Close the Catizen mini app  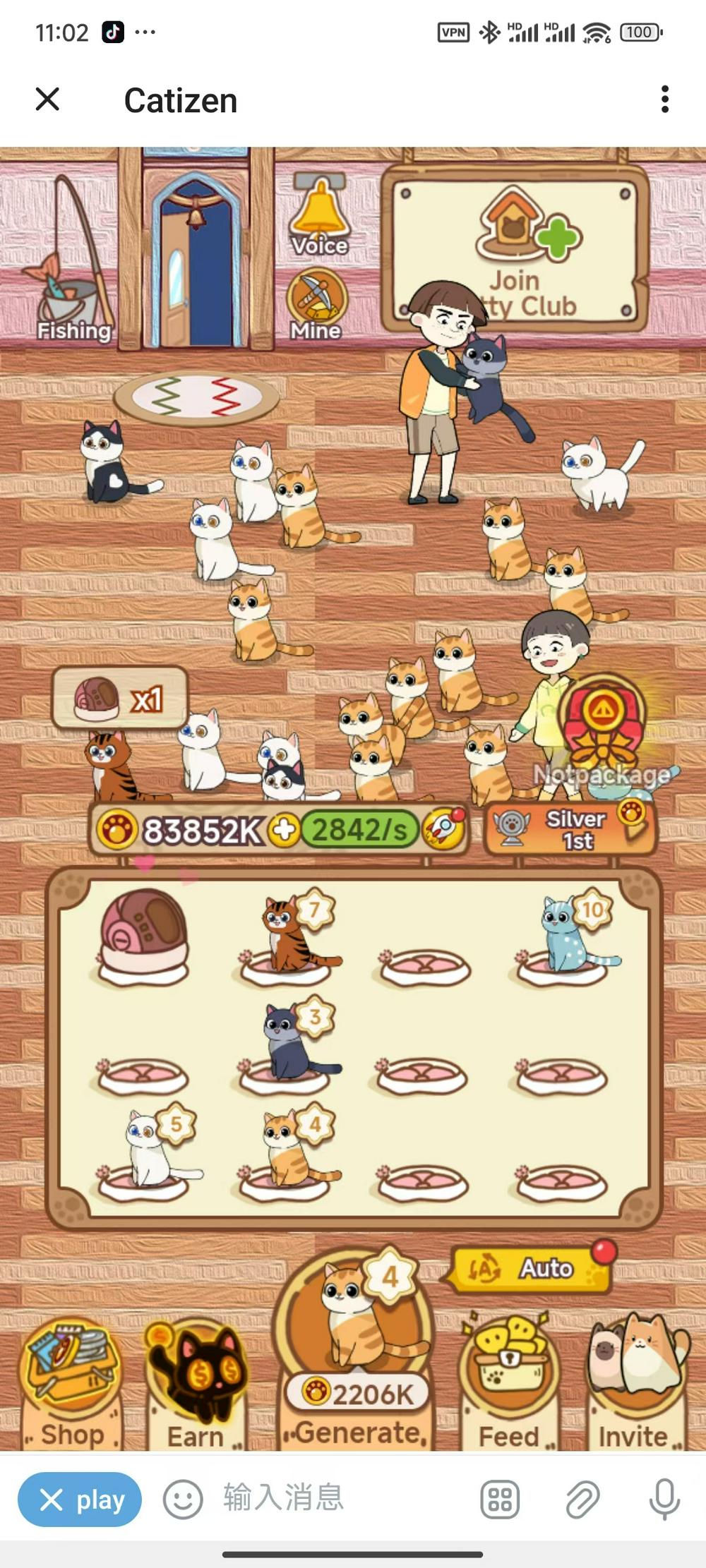47,99
